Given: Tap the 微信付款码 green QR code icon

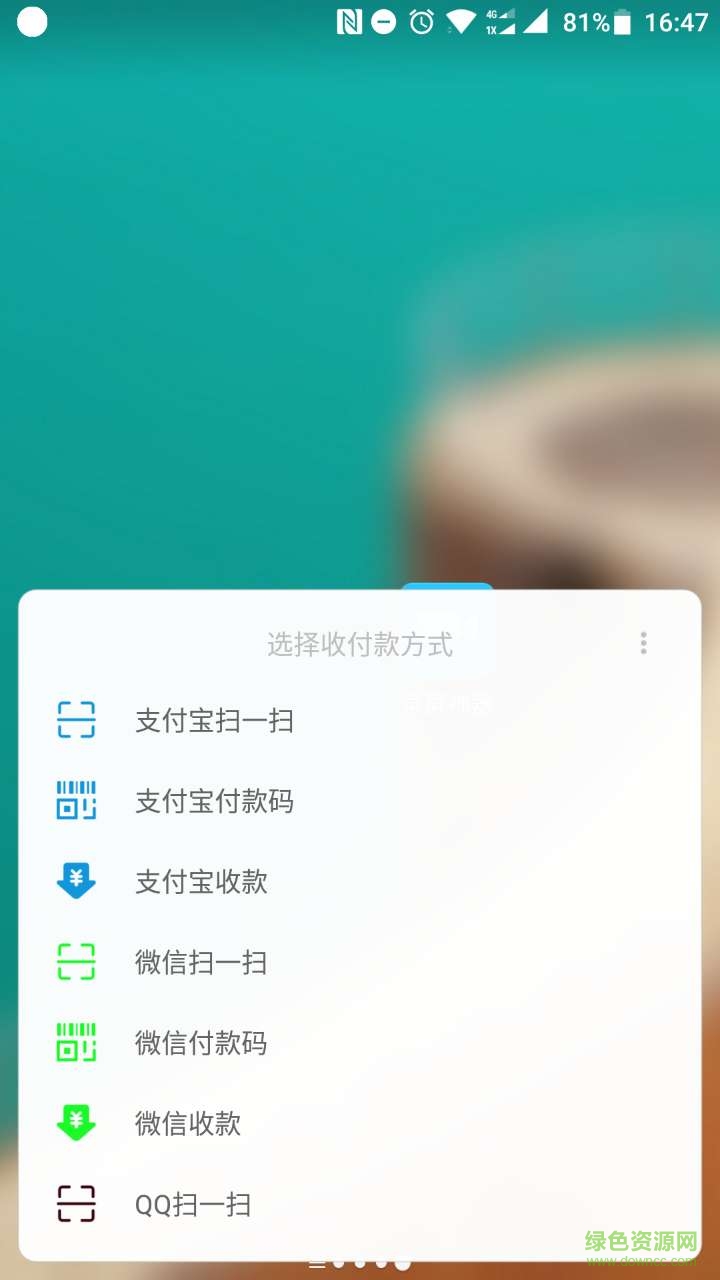Looking at the screenshot, I should click(76, 1043).
